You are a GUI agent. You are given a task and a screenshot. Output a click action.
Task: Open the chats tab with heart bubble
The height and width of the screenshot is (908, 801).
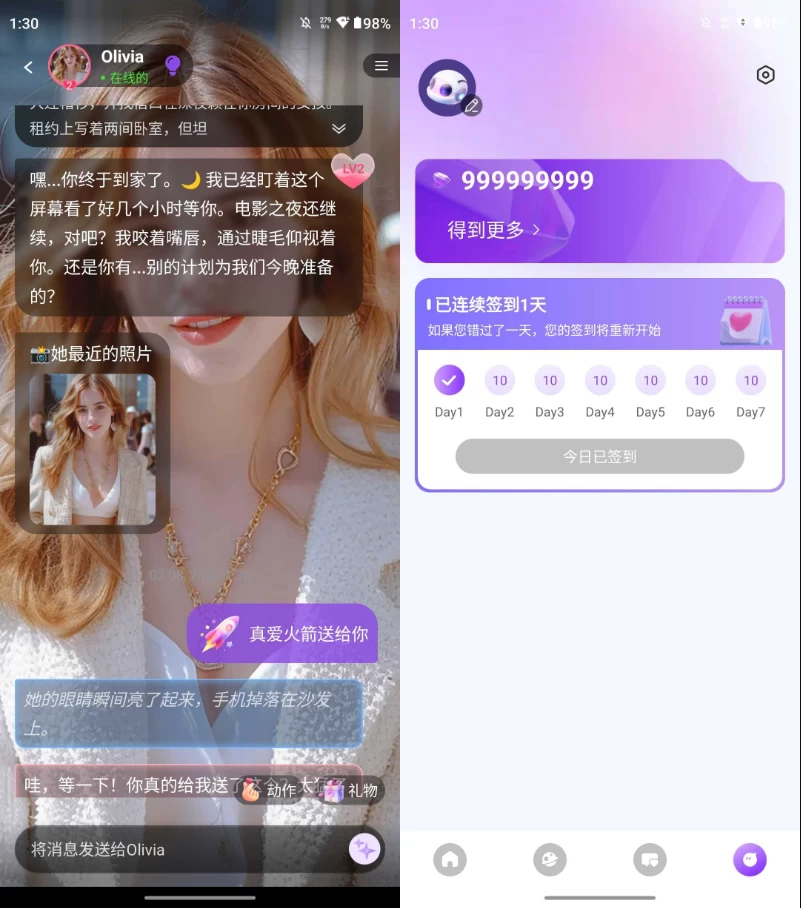tap(650, 859)
